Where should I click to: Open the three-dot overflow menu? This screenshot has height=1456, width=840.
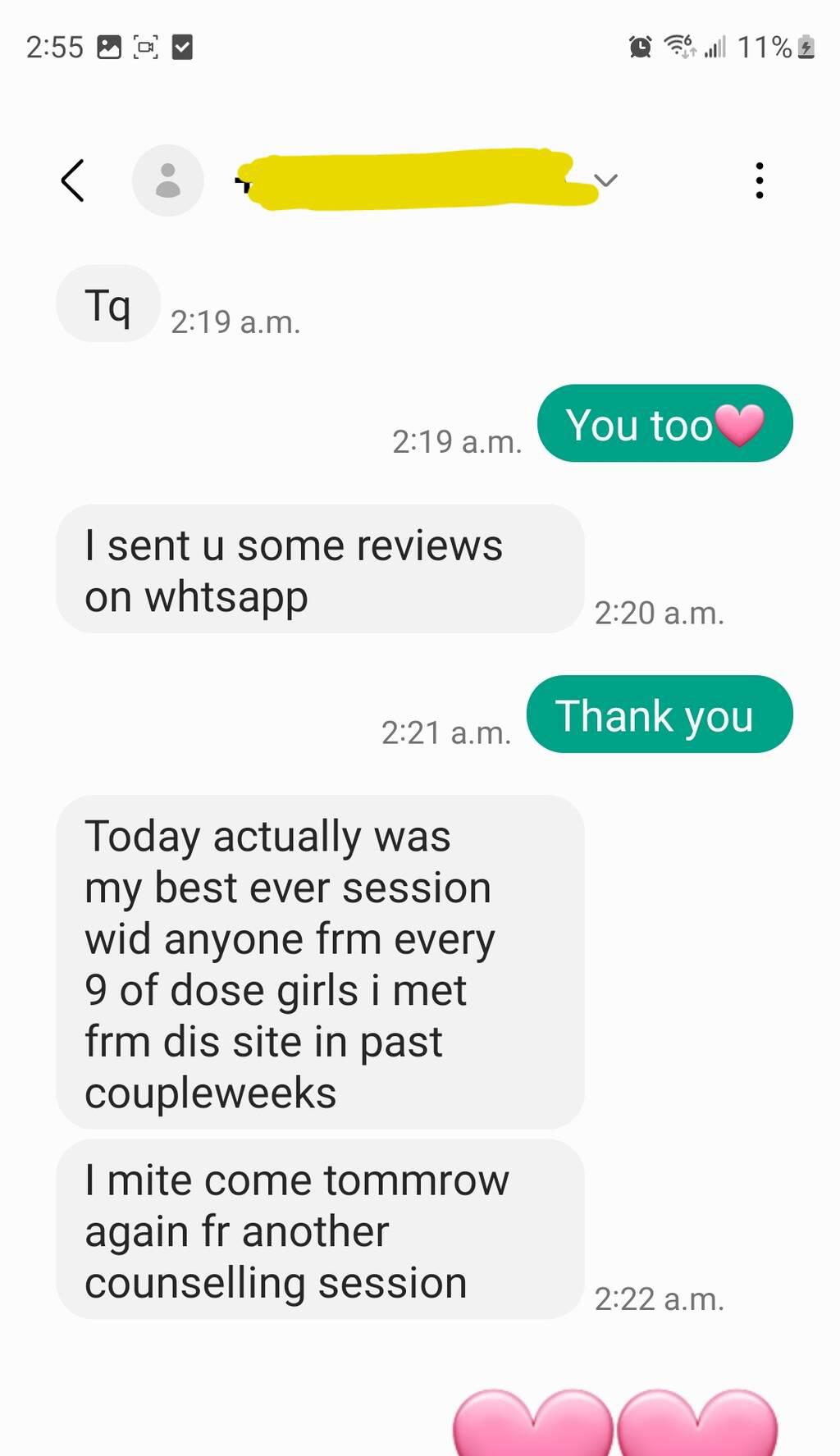point(760,180)
